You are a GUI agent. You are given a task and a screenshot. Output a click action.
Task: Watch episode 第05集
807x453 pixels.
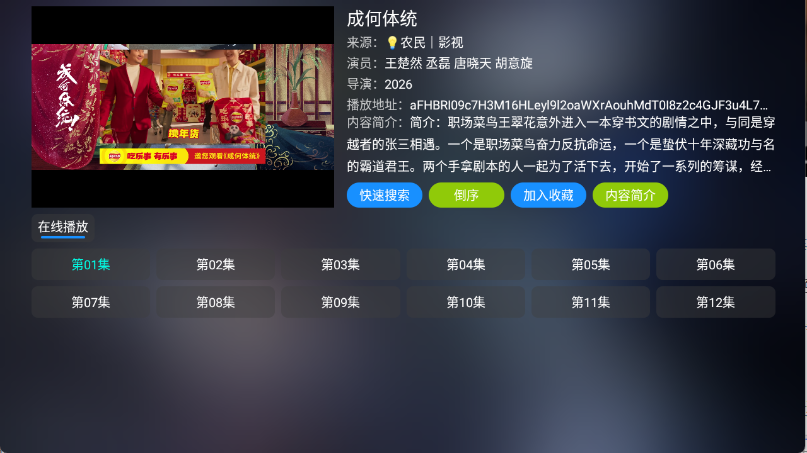(x=590, y=264)
